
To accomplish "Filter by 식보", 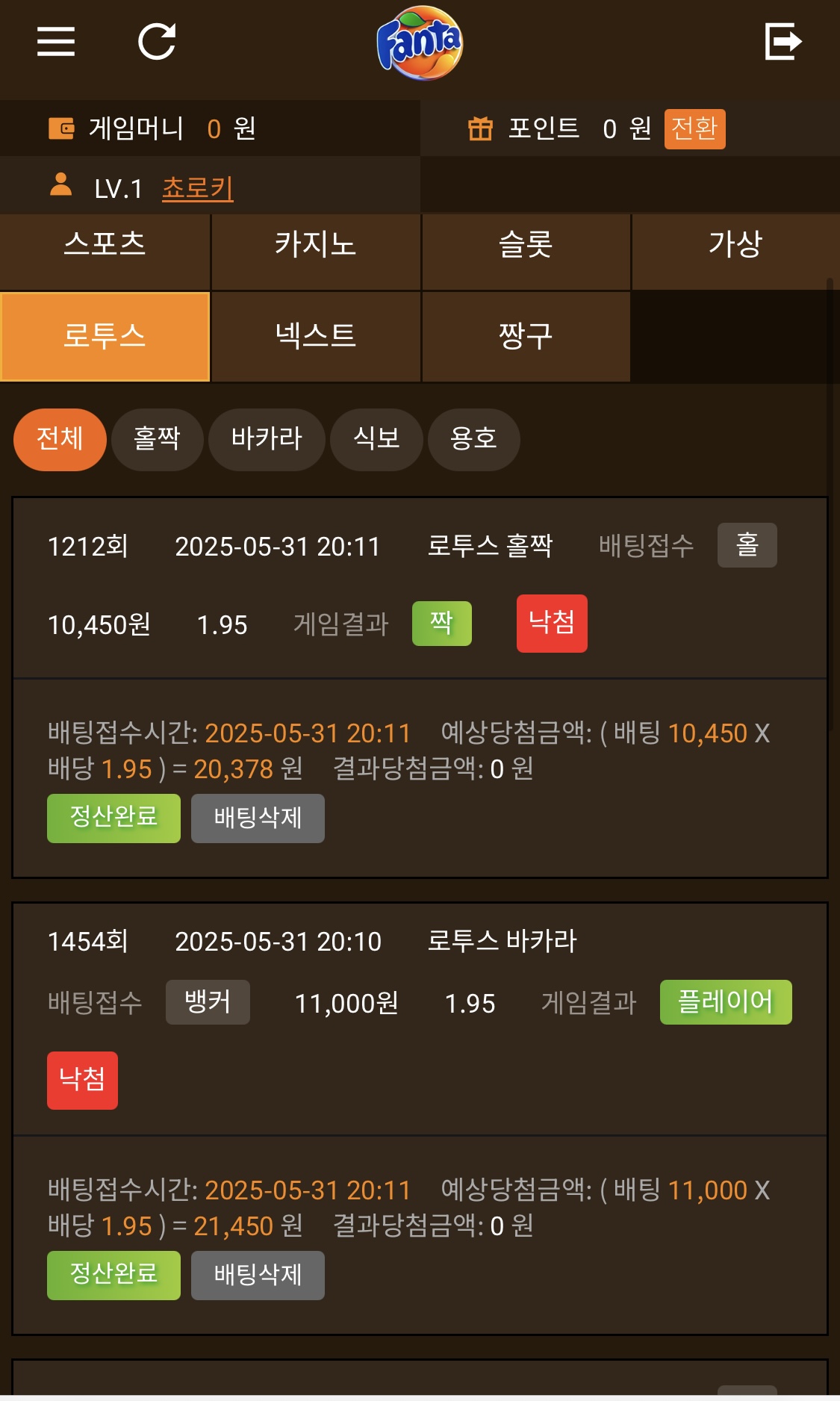I will (376, 439).
